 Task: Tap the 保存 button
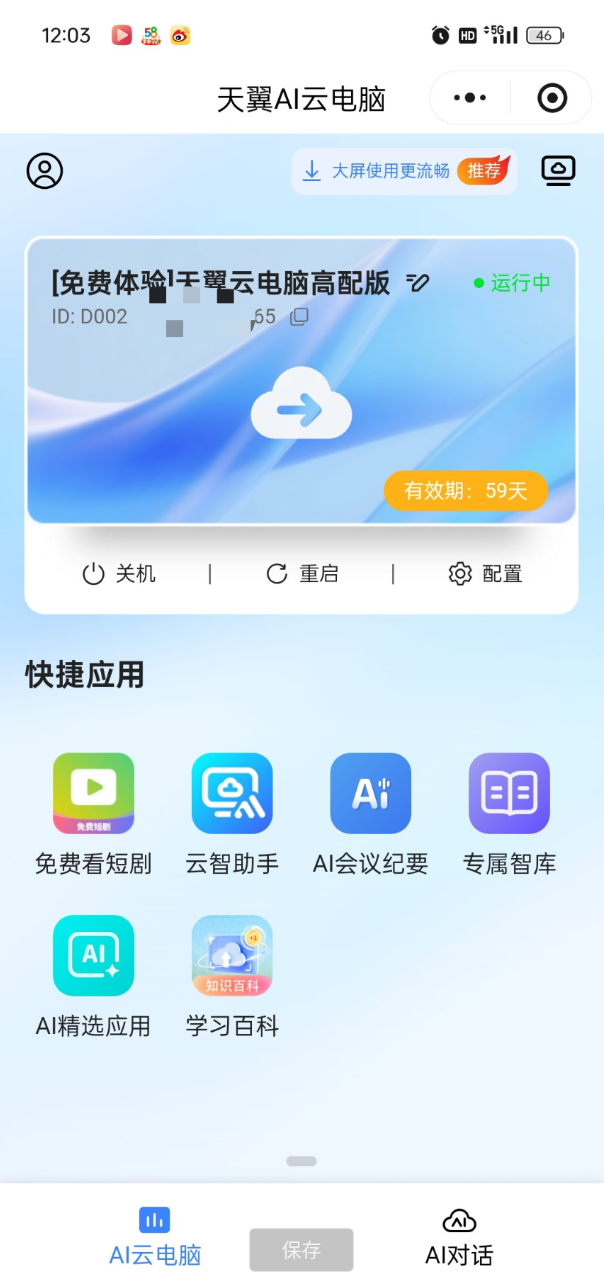[x=301, y=1250]
